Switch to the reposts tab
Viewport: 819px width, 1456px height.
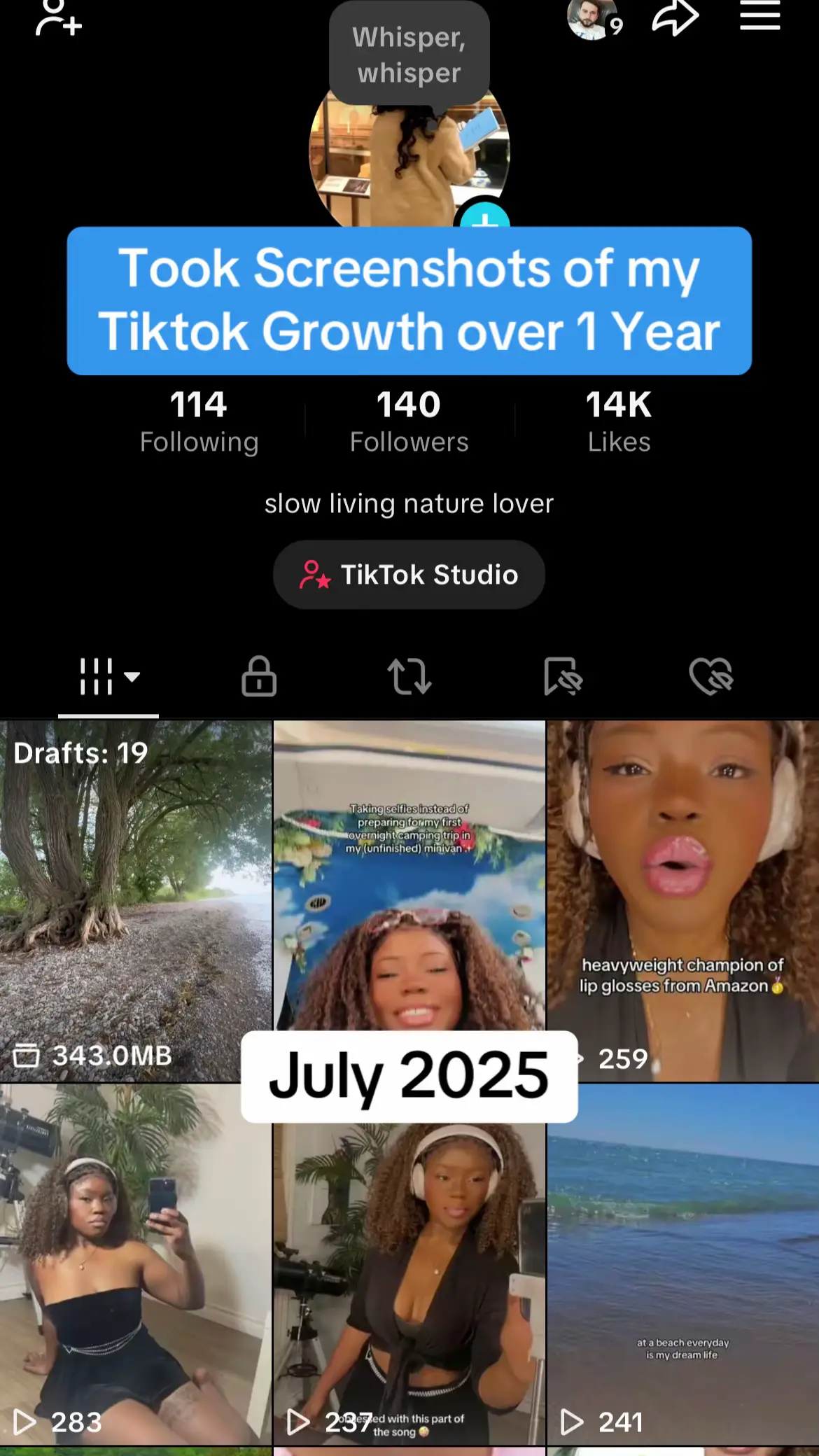tap(409, 676)
